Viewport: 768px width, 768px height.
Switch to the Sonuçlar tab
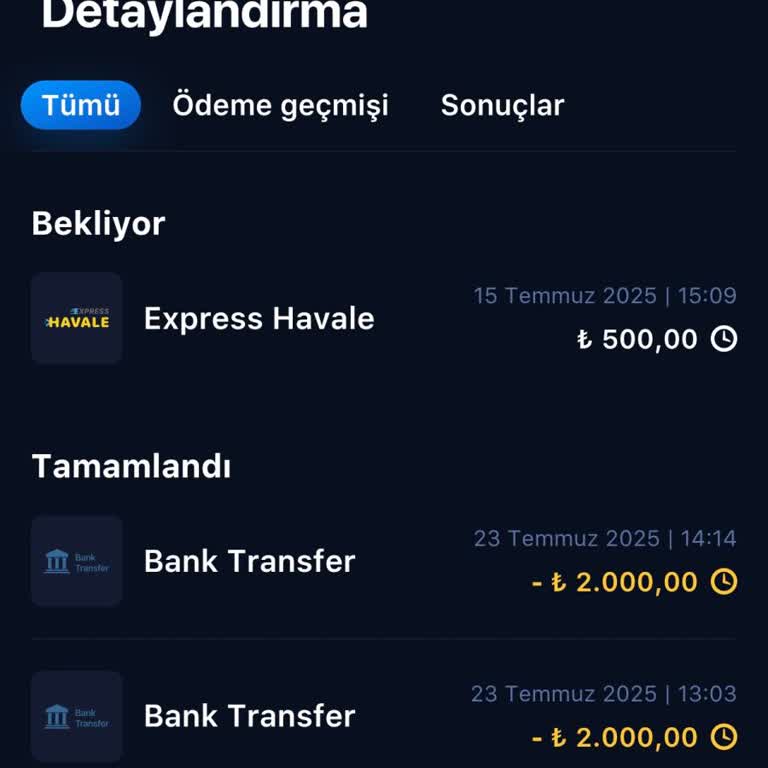[x=502, y=105]
